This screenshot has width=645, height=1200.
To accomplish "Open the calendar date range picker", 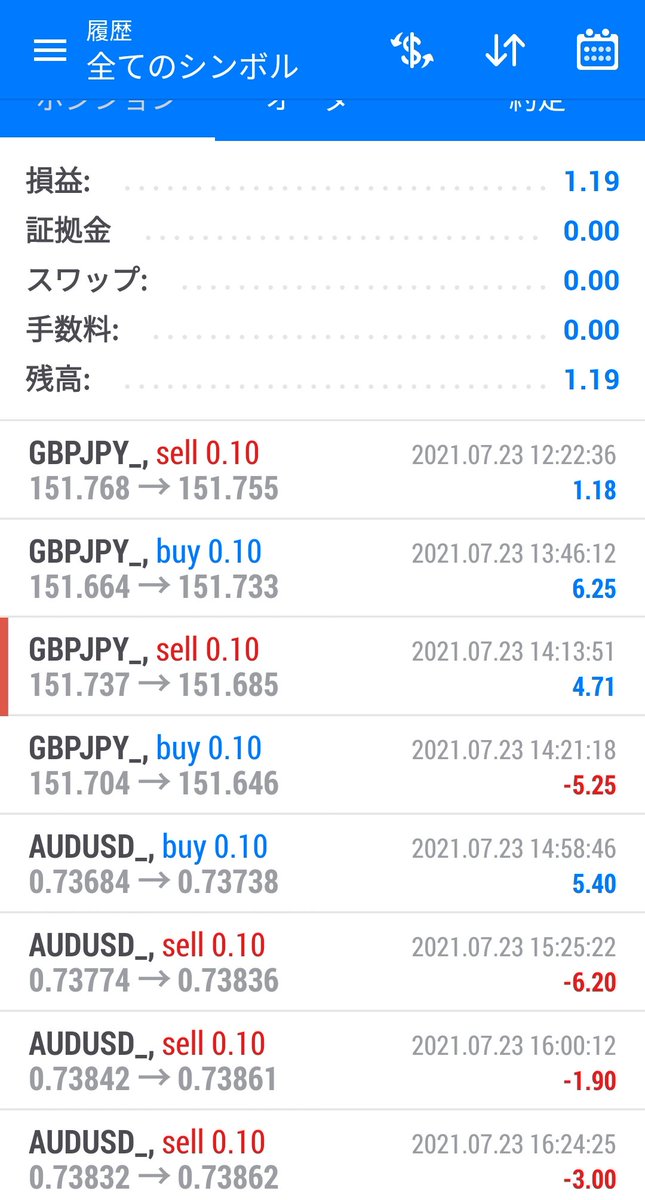I will [x=598, y=50].
